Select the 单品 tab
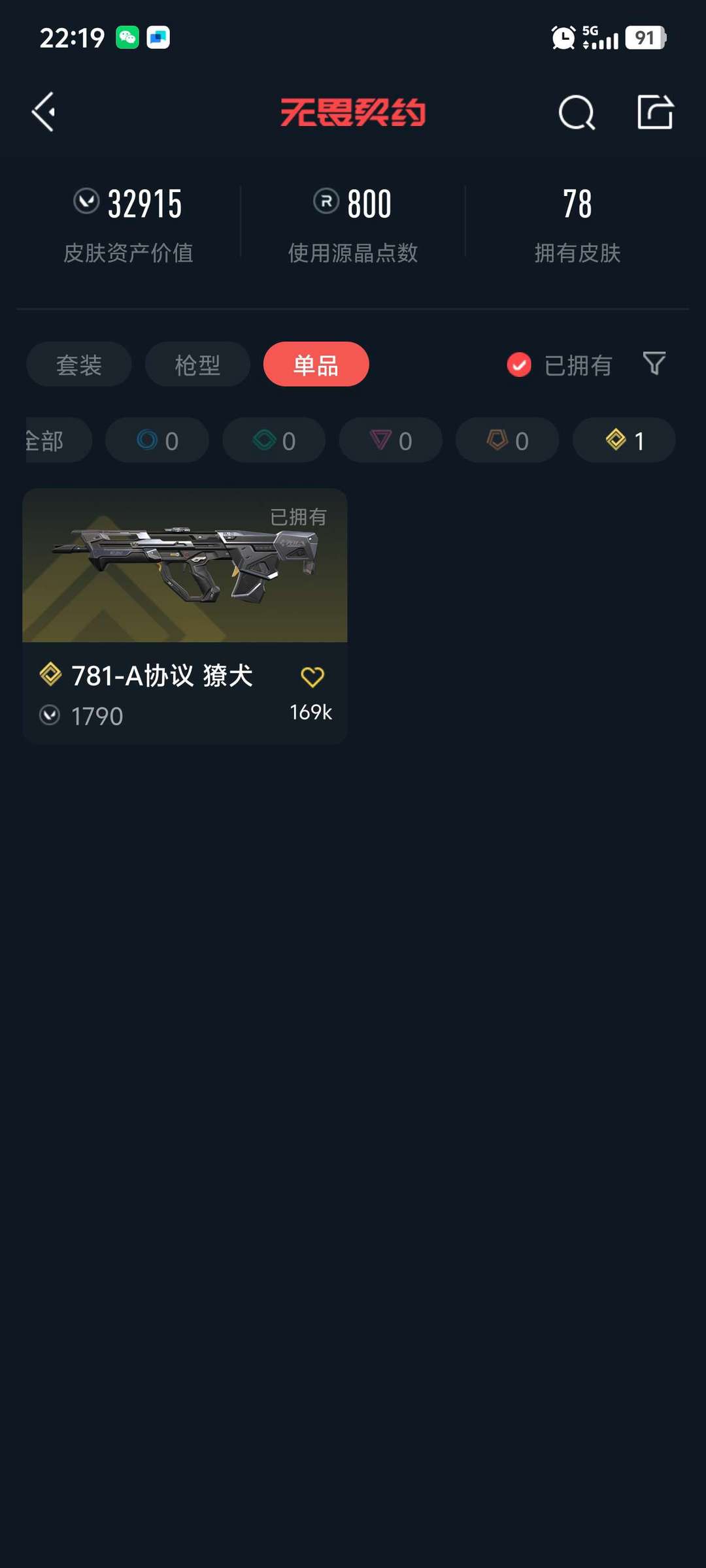This screenshot has height=1568, width=706. click(x=316, y=365)
